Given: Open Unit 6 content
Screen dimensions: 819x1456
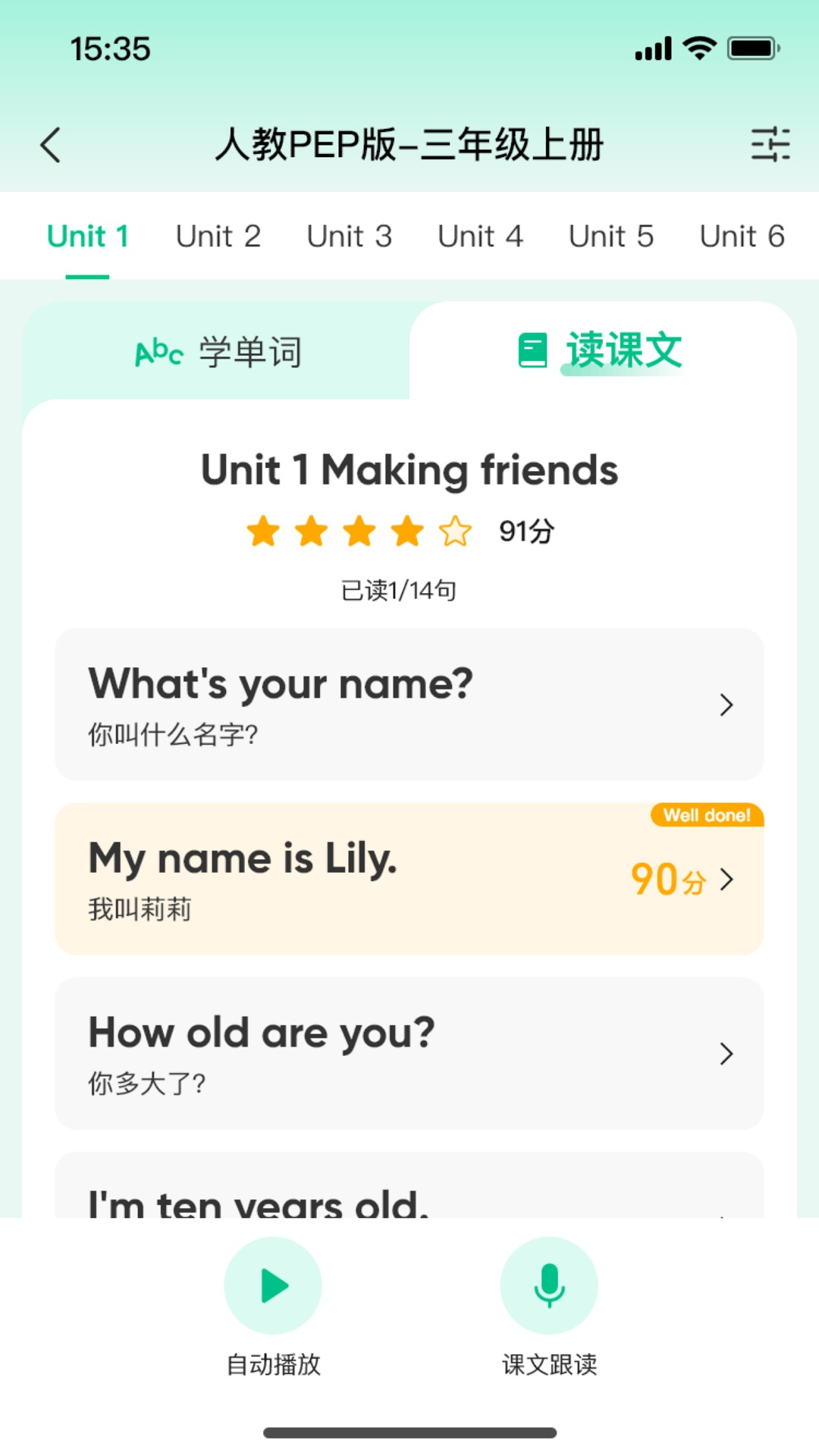Looking at the screenshot, I should [x=742, y=236].
